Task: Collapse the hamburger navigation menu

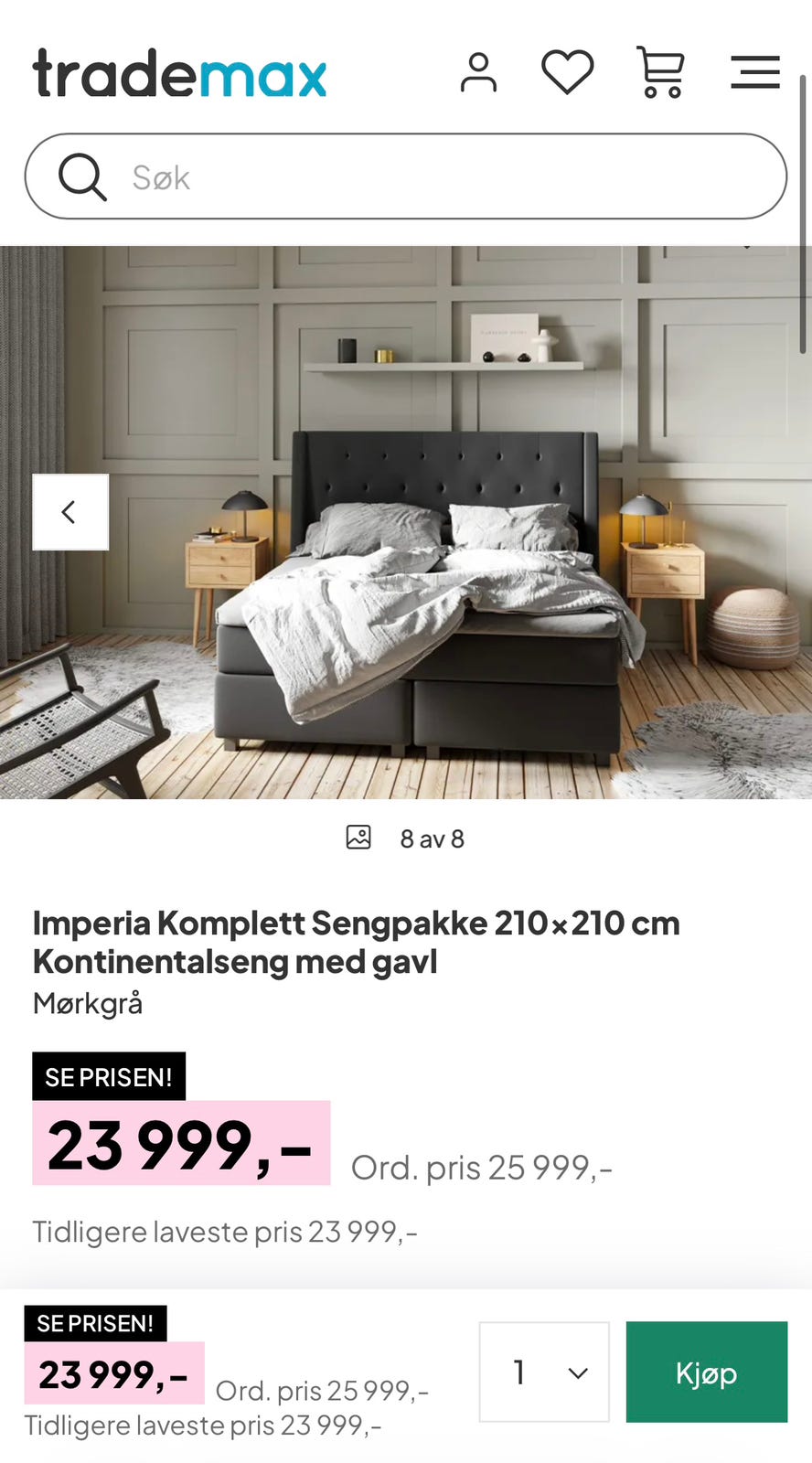Action: pos(755,72)
